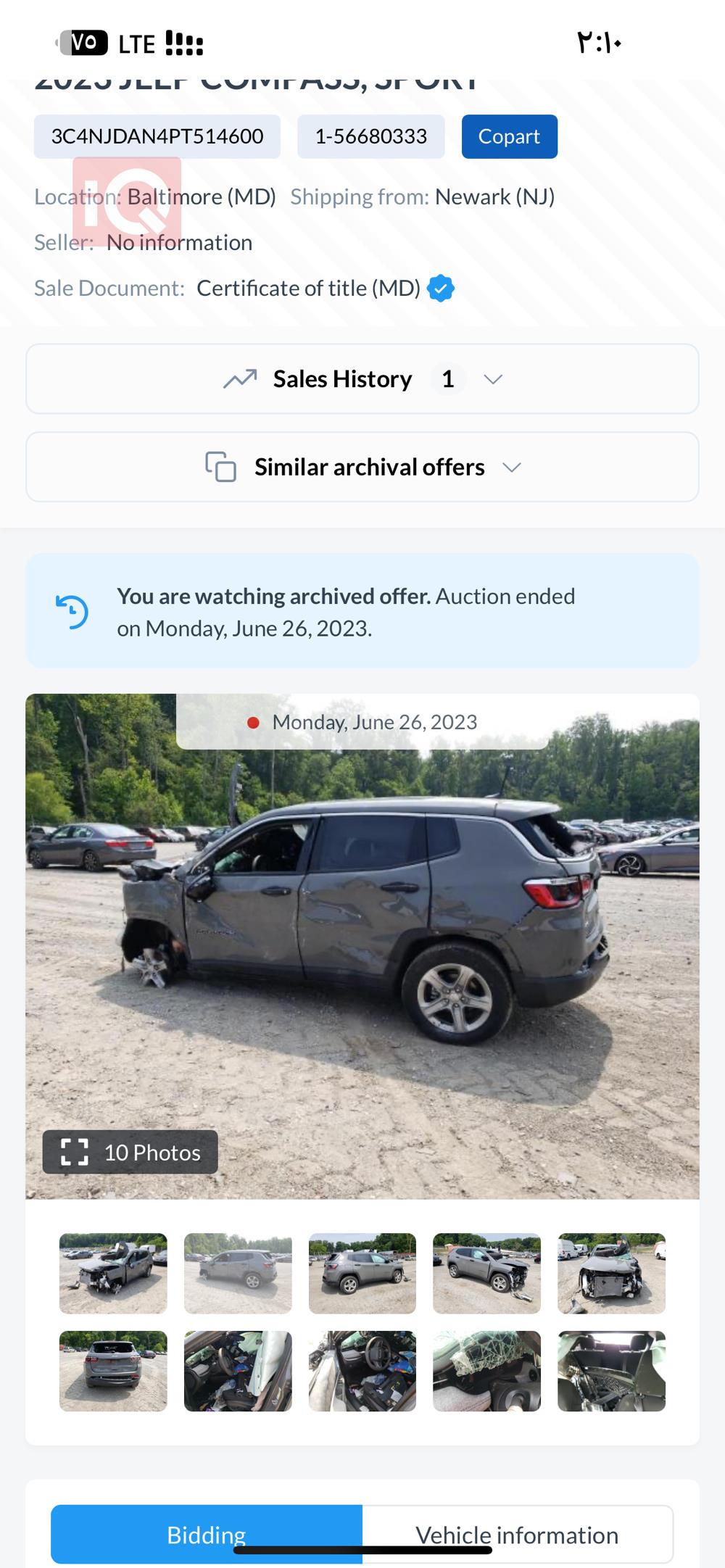Tap the Copart button
This screenshot has width=725, height=1568.
tap(509, 136)
